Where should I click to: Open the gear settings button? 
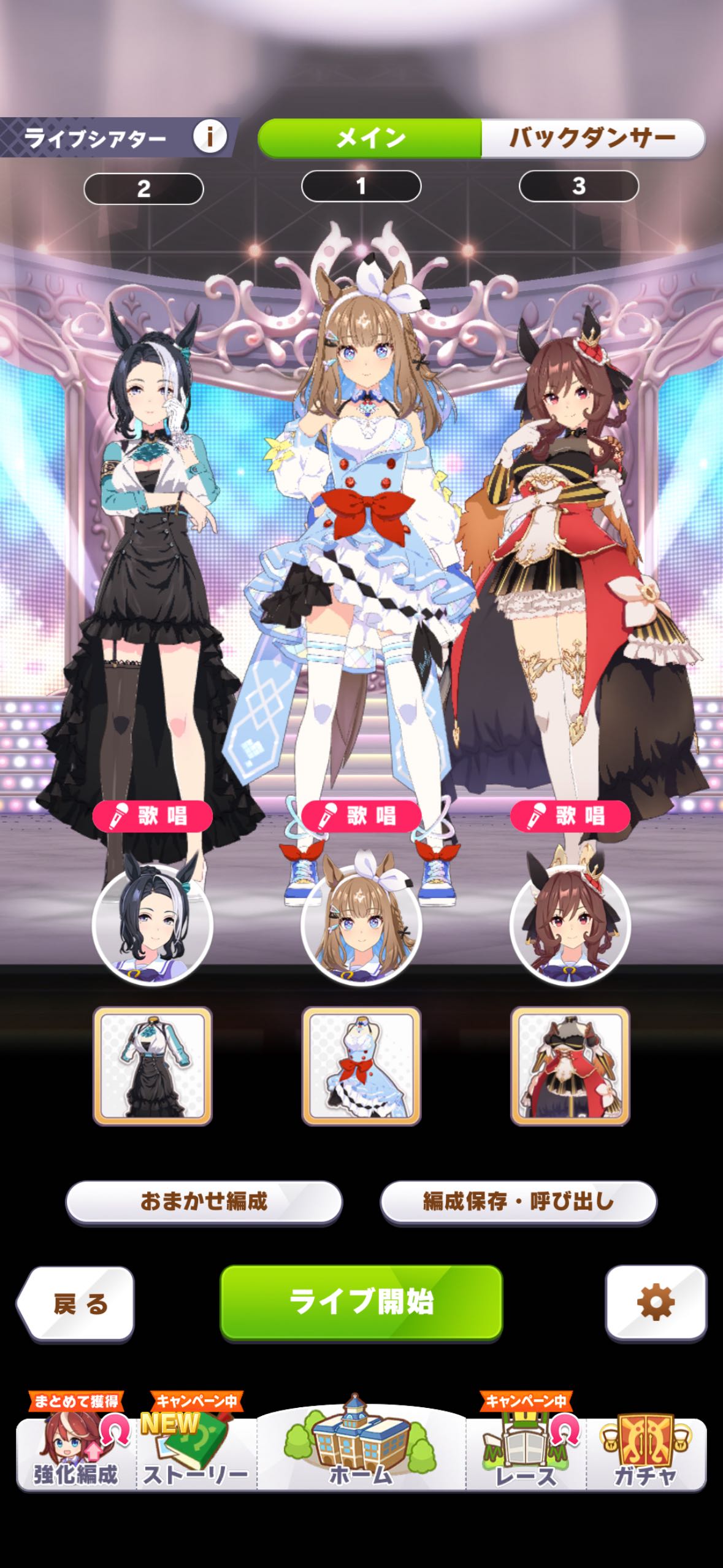(x=656, y=1302)
